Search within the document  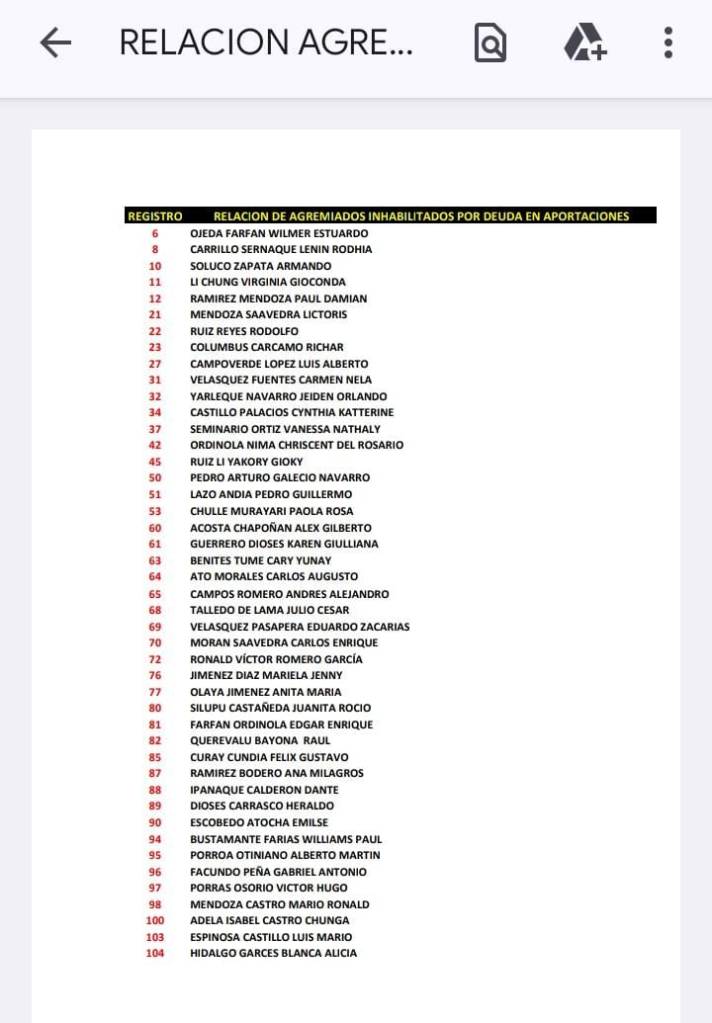(x=490, y=43)
